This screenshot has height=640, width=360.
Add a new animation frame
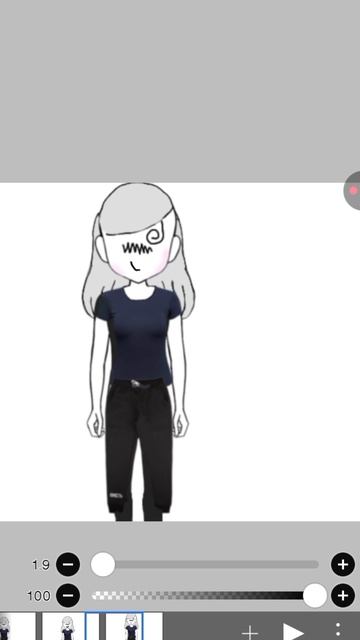[x=250, y=632]
